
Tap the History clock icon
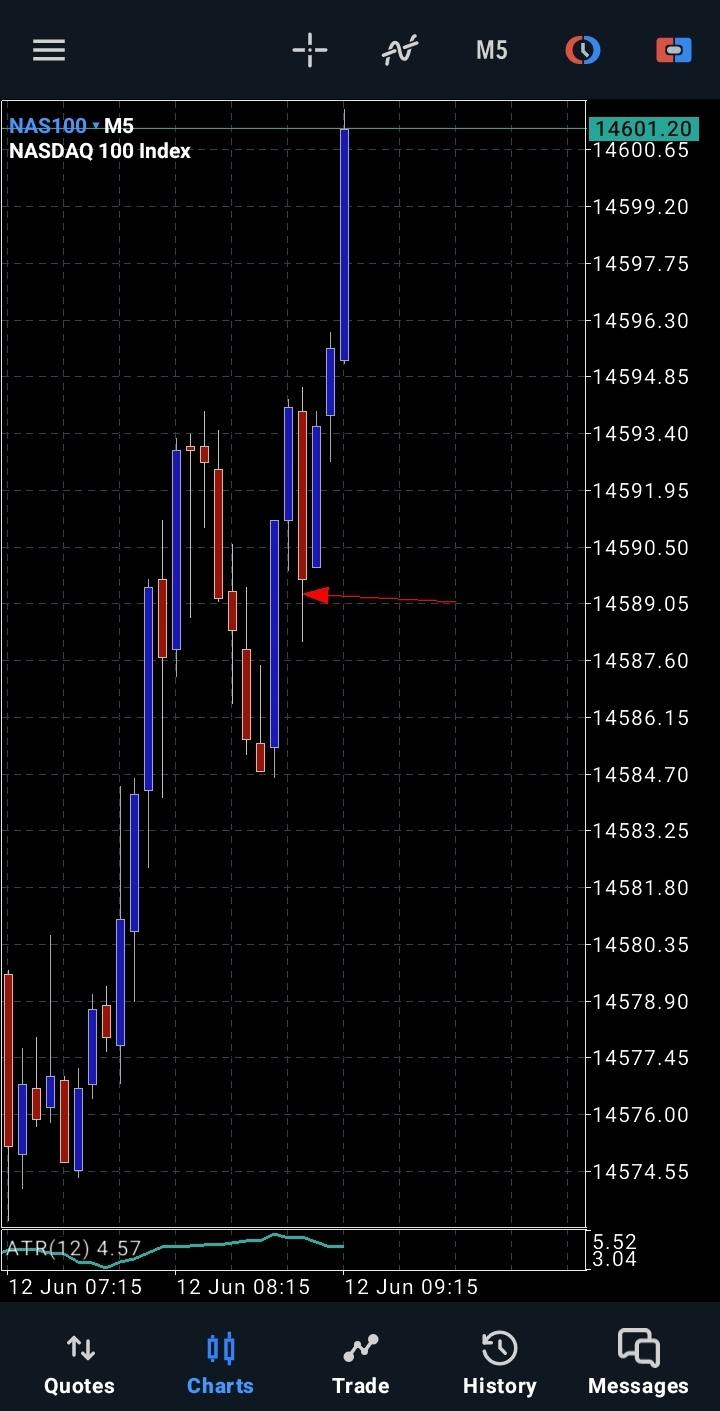(x=499, y=1347)
